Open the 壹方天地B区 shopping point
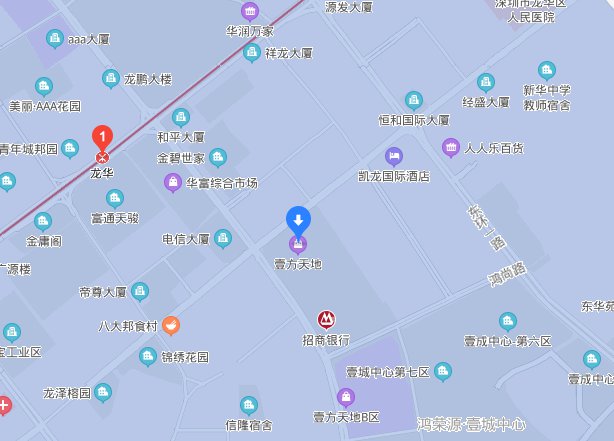 click(345, 397)
